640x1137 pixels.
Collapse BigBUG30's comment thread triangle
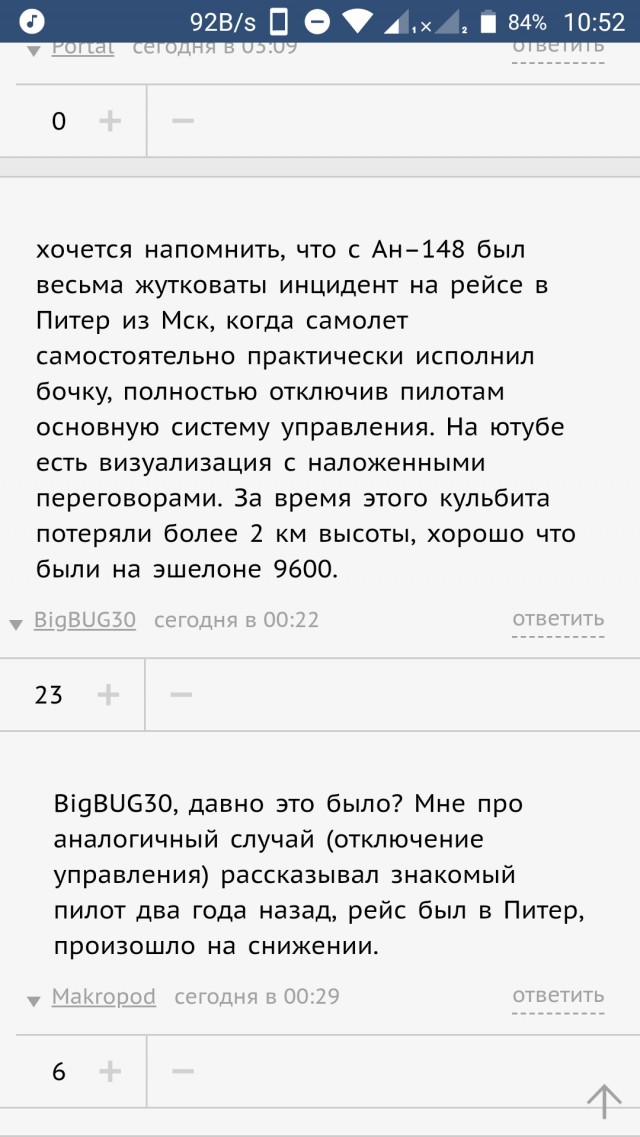[16, 625]
